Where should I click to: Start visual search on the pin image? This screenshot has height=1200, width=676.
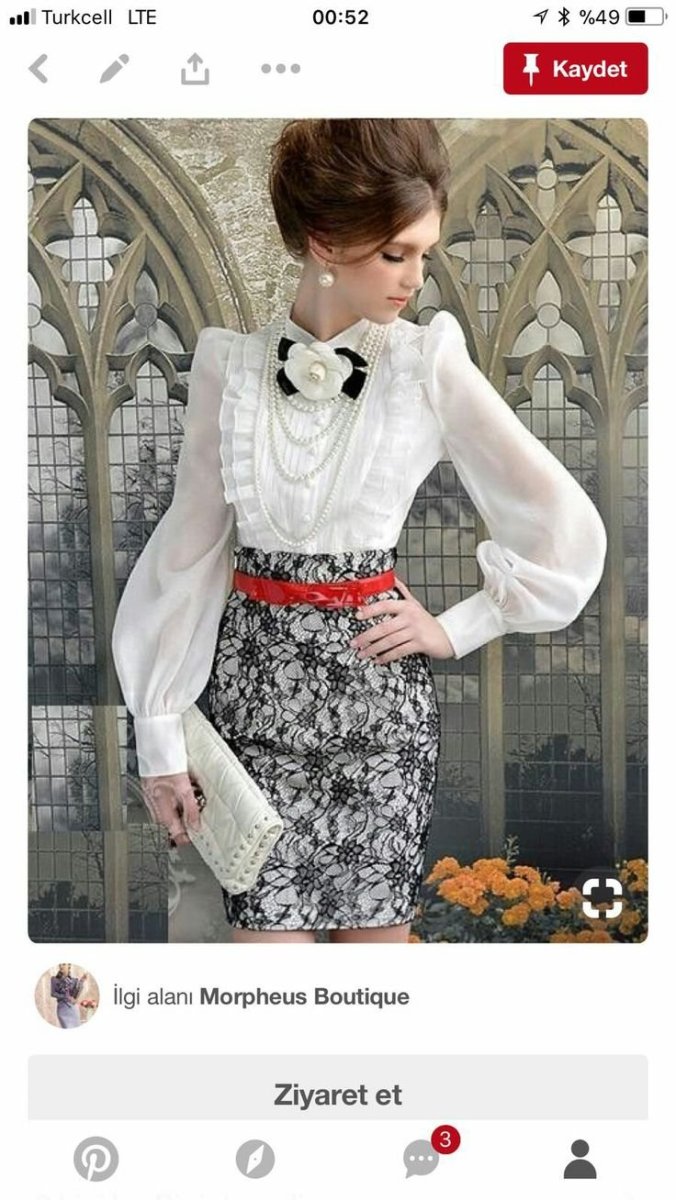[x=602, y=899]
